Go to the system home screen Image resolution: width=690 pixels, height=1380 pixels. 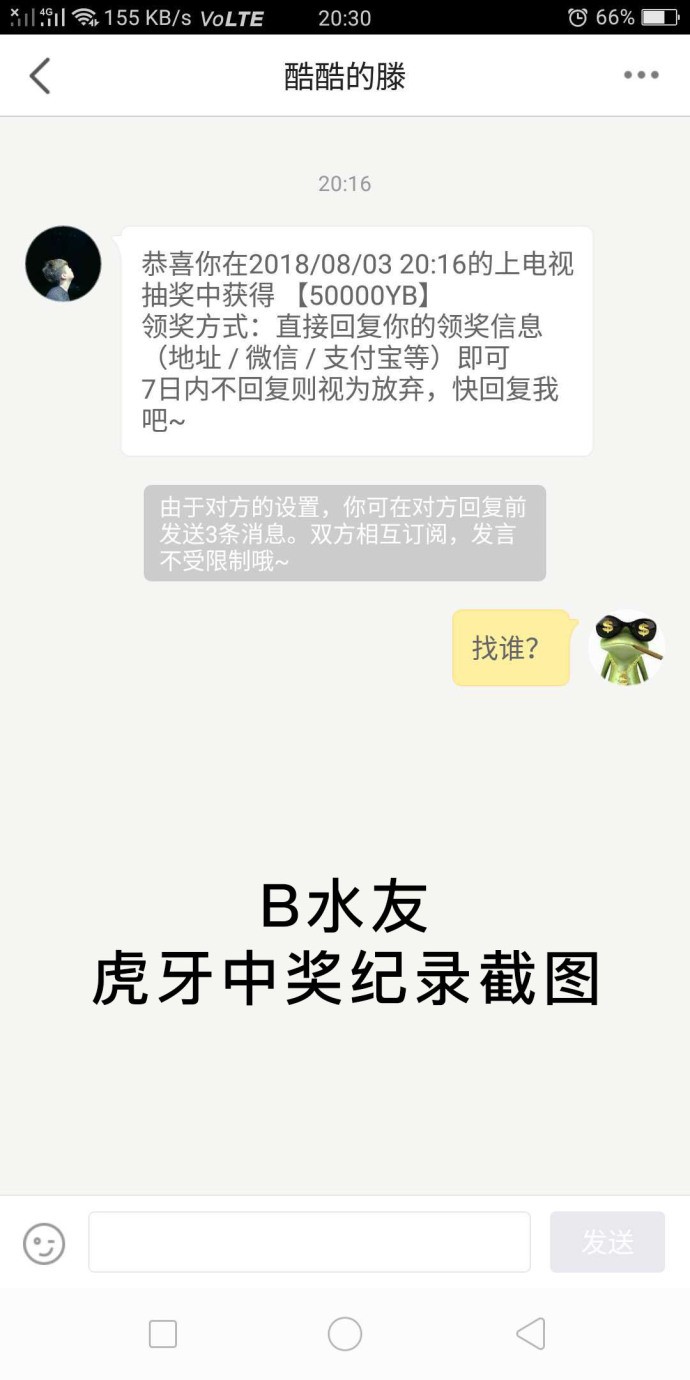(344, 1333)
